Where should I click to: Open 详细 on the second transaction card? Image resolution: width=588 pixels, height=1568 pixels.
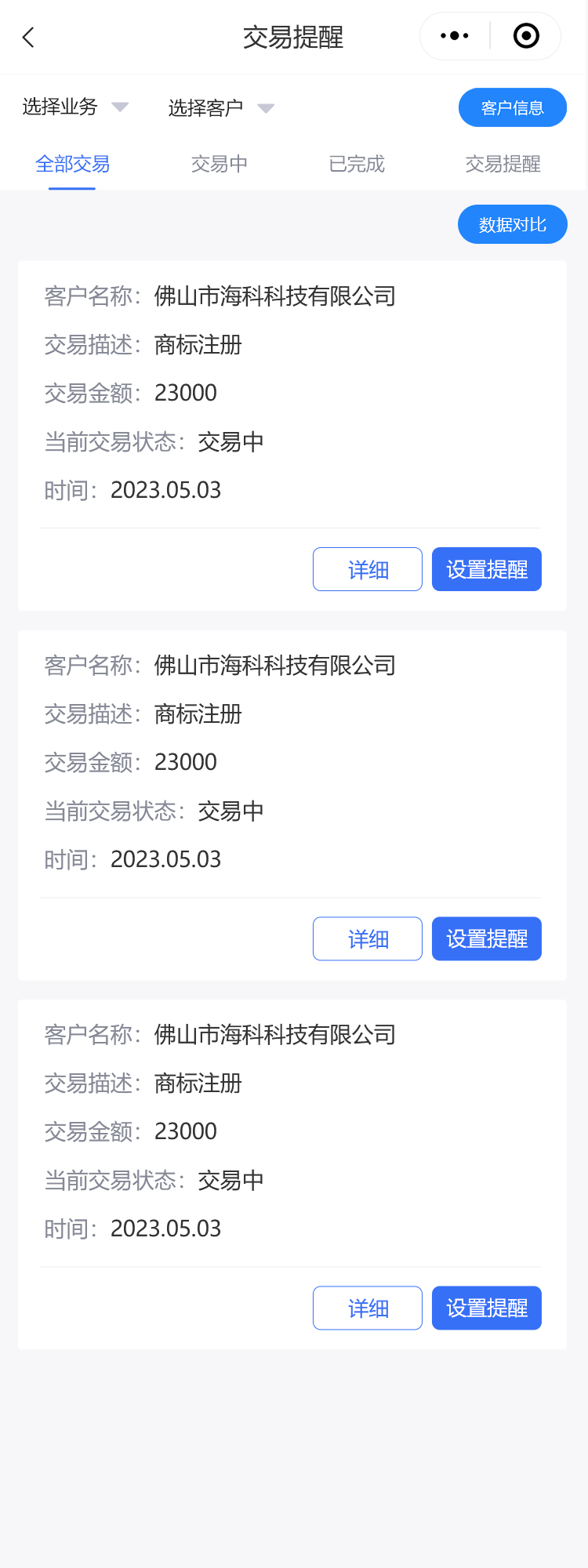point(368,938)
